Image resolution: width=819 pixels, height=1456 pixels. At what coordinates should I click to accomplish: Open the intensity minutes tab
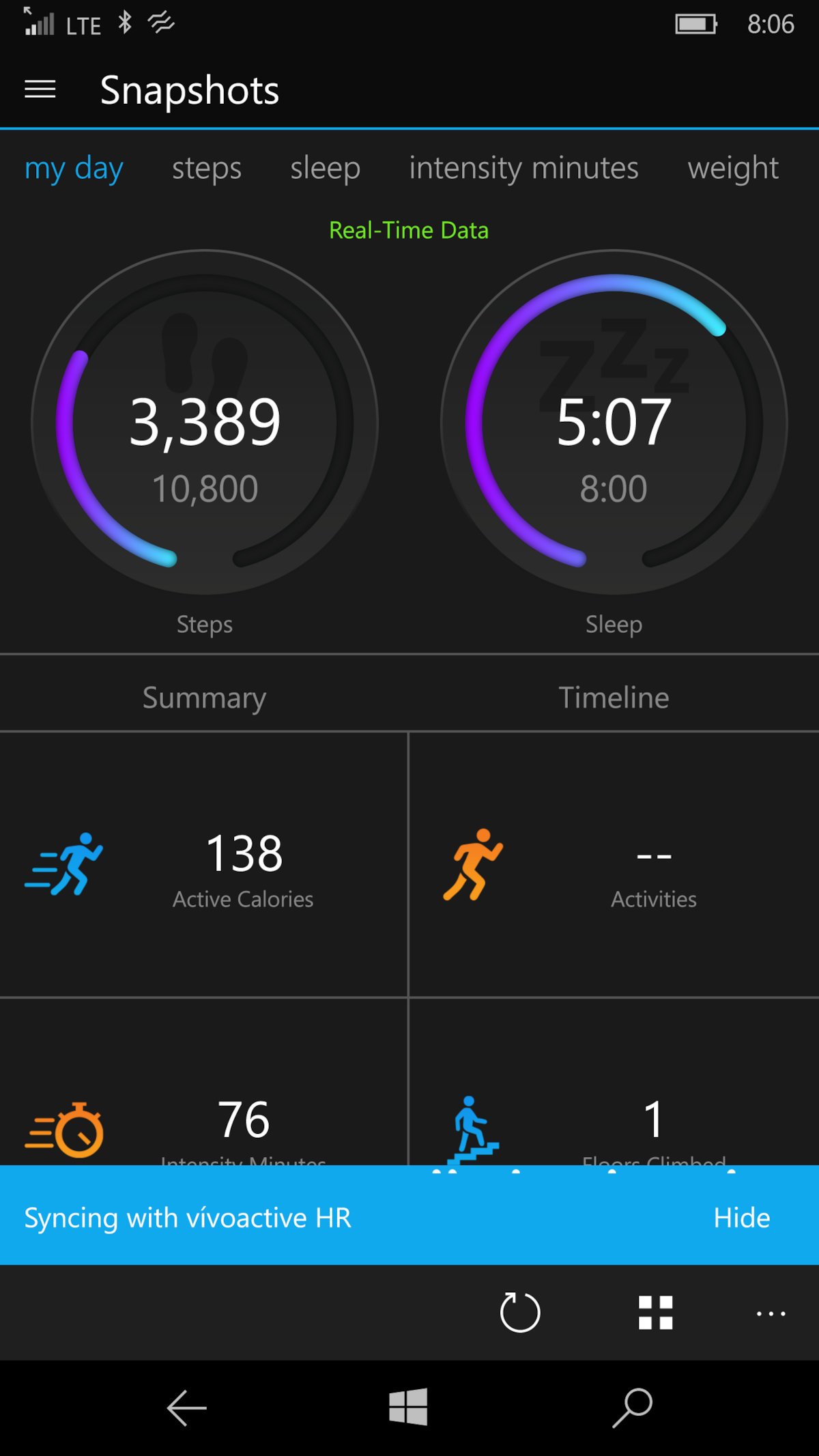click(x=523, y=168)
